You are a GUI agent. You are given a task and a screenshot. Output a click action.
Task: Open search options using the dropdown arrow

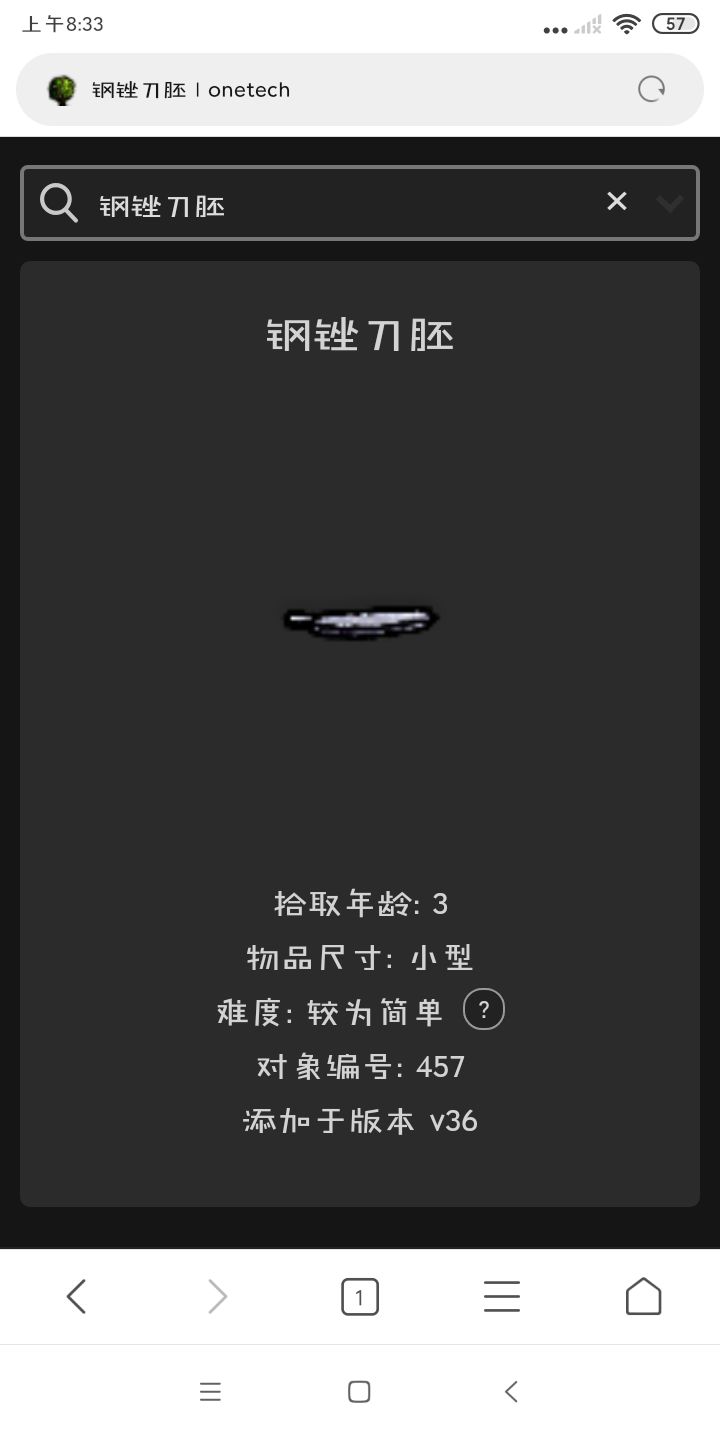pos(669,204)
